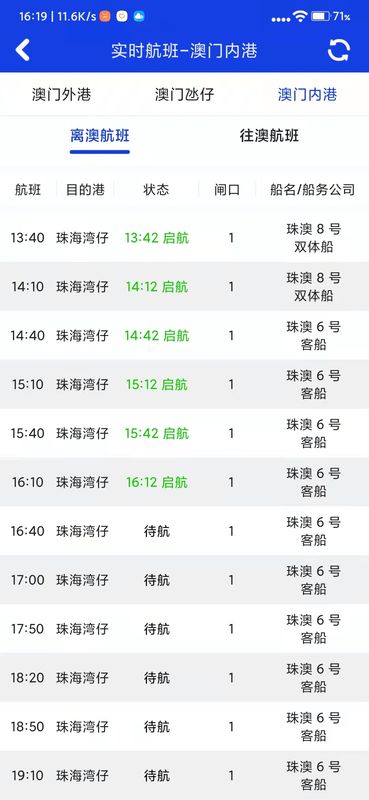This screenshot has height=800, width=369.
Task: Go back using the header arrow
Action: click(22, 50)
